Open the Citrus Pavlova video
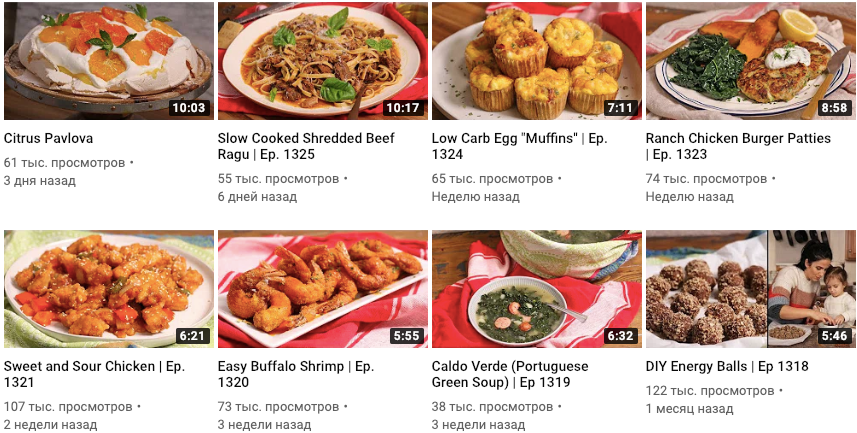Screen dimensions: 857x433 pyautogui.click(x=108, y=62)
